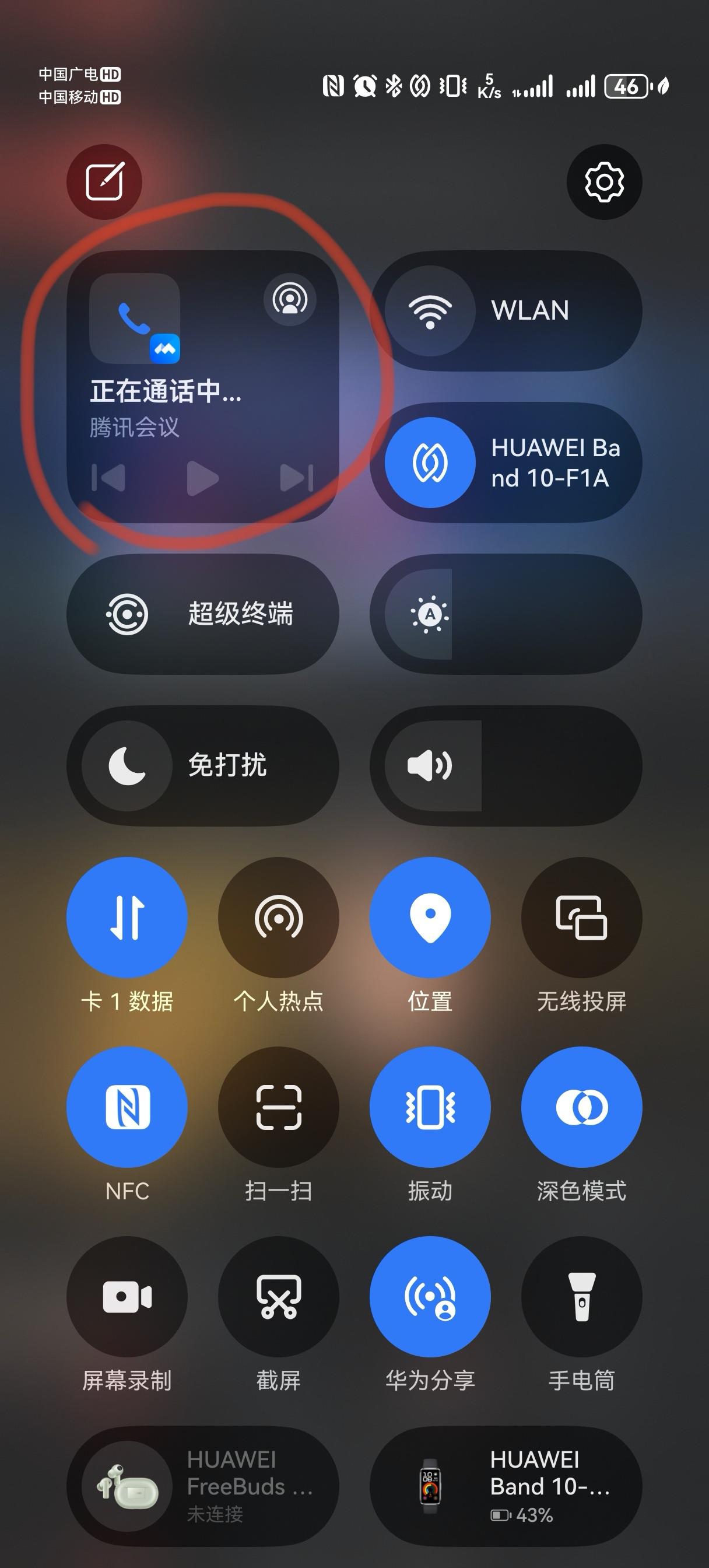Image resolution: width=709 pixels, height=1568 pixels.
Task: Toggle Bluetooth HUAWEI Band 10-F1A
Action: 430,463
